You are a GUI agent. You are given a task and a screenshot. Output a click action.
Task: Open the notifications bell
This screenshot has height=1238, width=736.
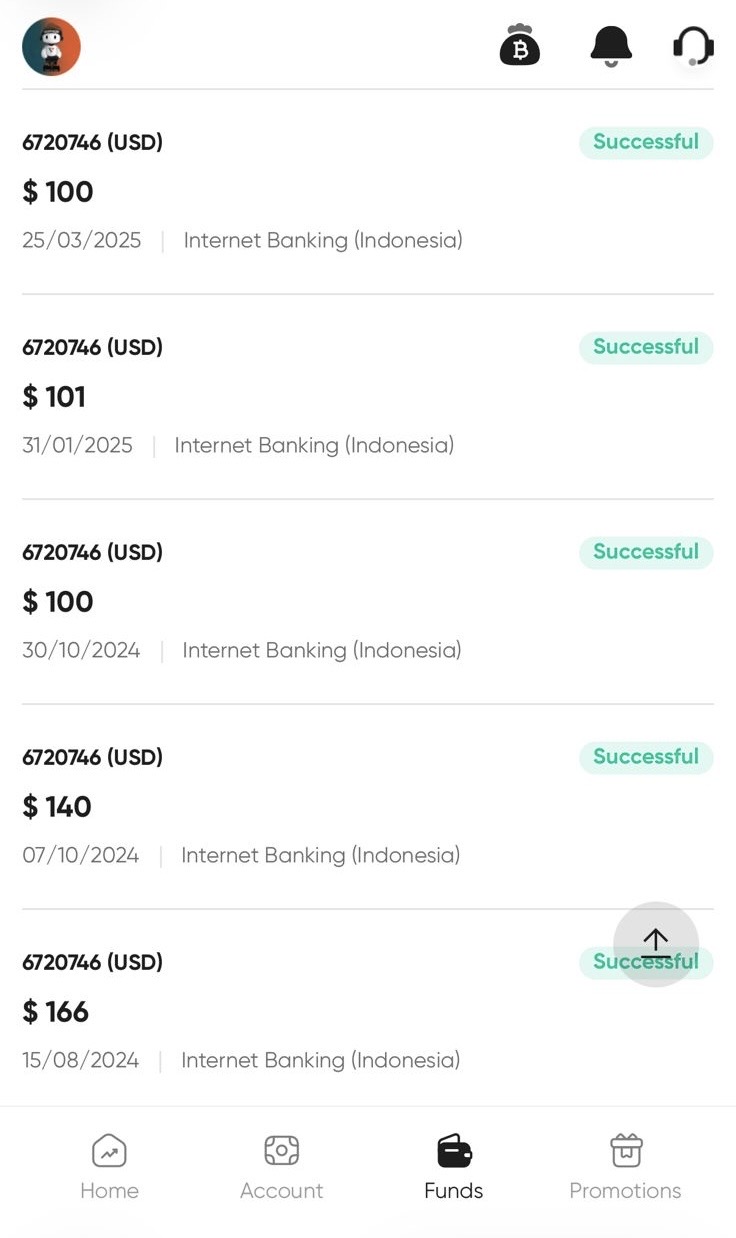pyautogui.click(x=611, y=46)
